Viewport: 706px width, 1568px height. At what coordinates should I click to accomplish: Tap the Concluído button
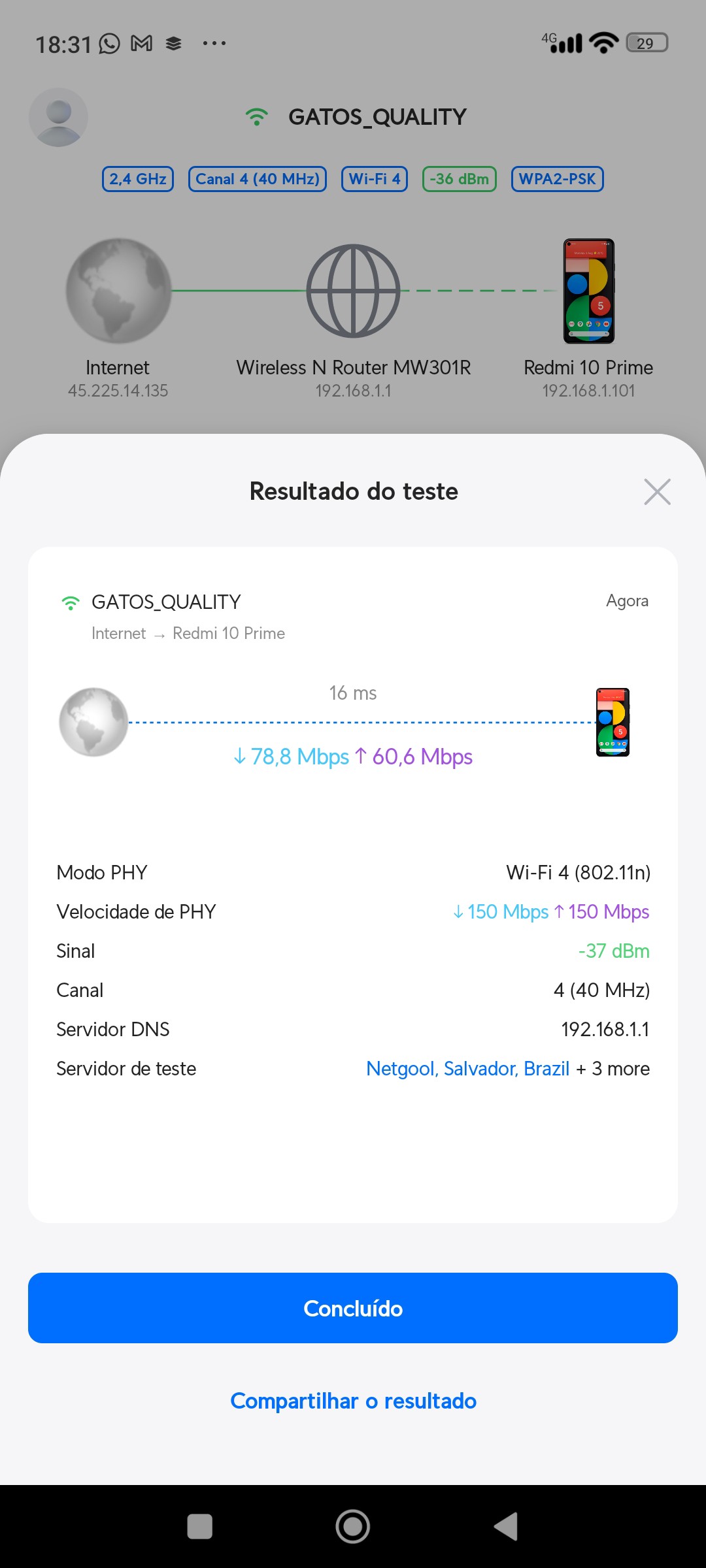[x=353, y=1308]
